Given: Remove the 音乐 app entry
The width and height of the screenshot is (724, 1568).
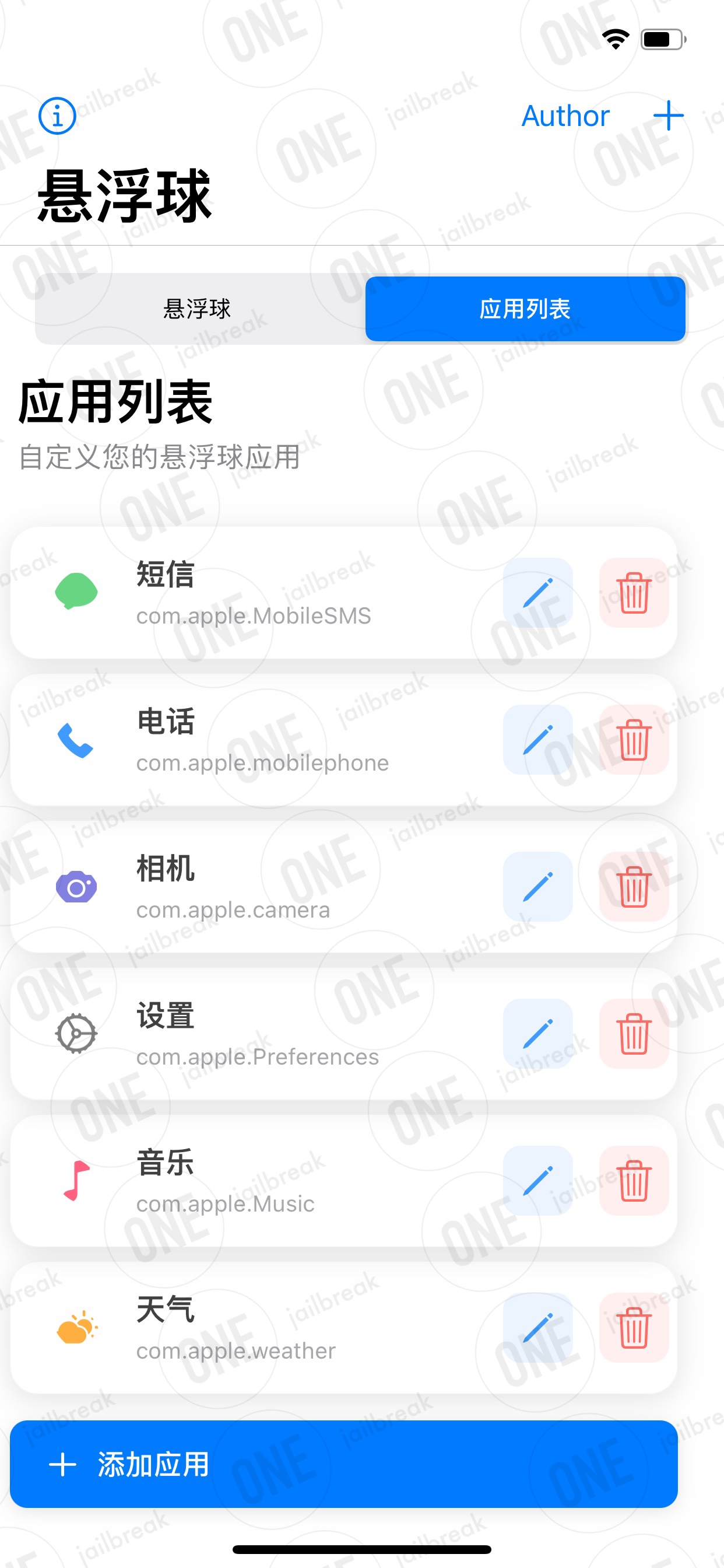Looking at the screenshot, I should pyautogui.click(x=634, y=1180).
